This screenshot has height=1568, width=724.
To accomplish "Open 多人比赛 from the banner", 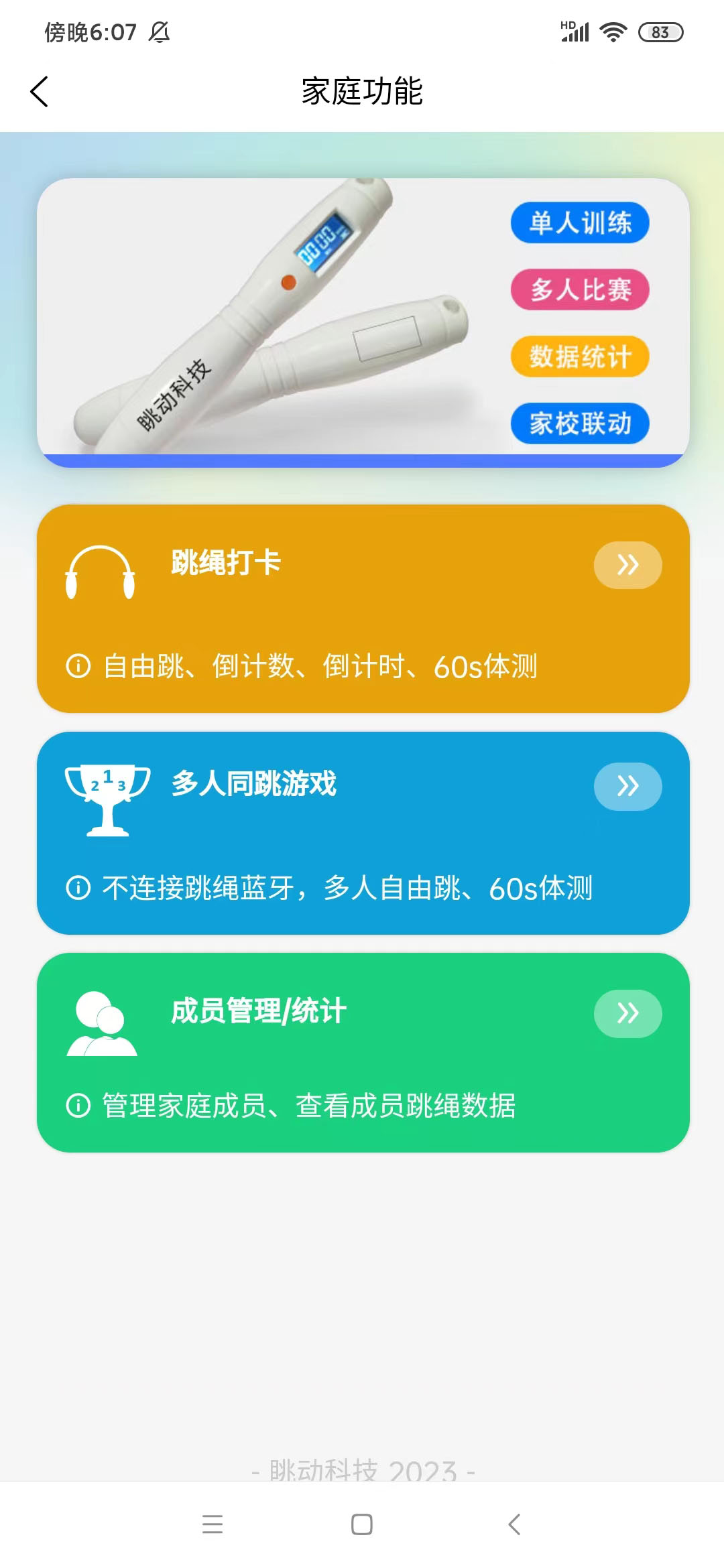I will tap(579, 289).
